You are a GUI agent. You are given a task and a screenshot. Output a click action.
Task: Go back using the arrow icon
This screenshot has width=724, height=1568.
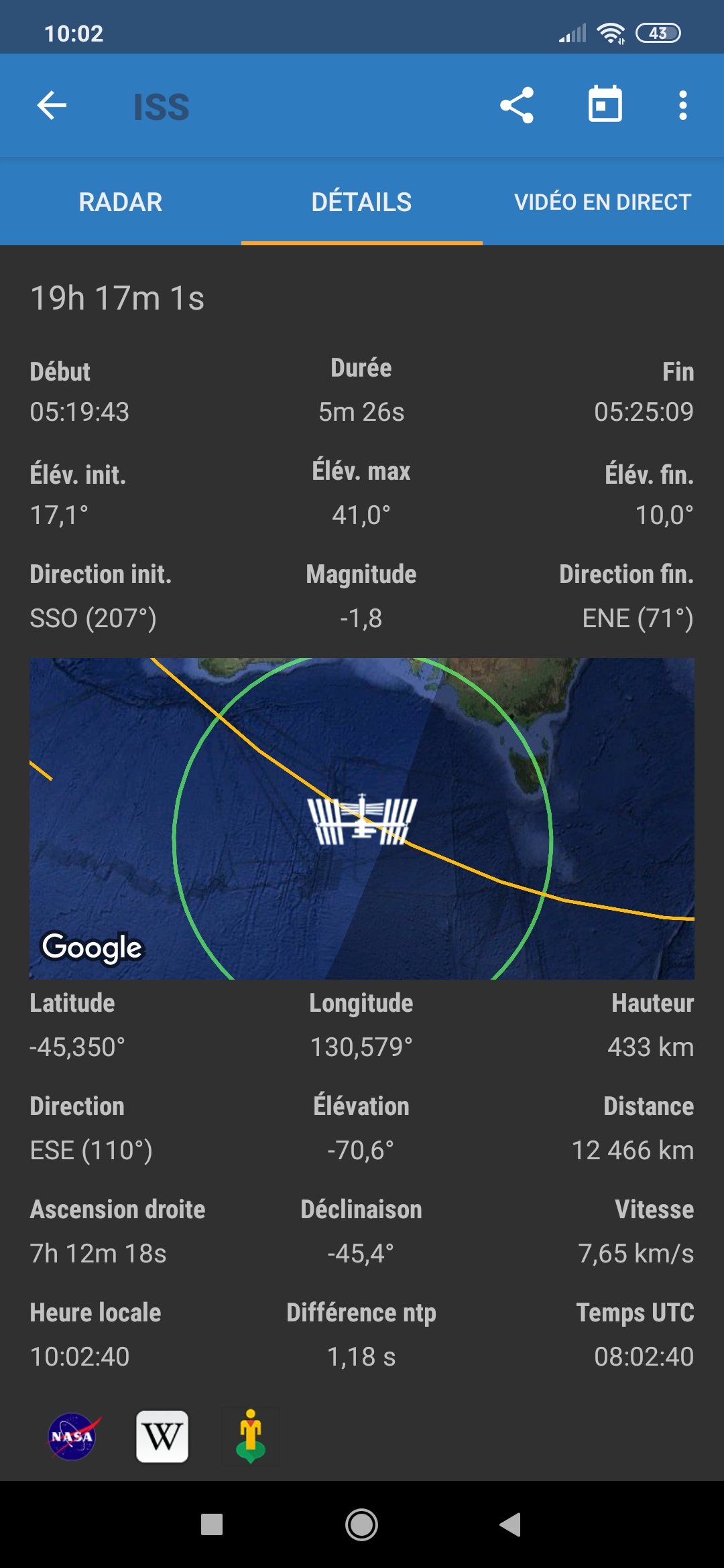pos(52,106)
